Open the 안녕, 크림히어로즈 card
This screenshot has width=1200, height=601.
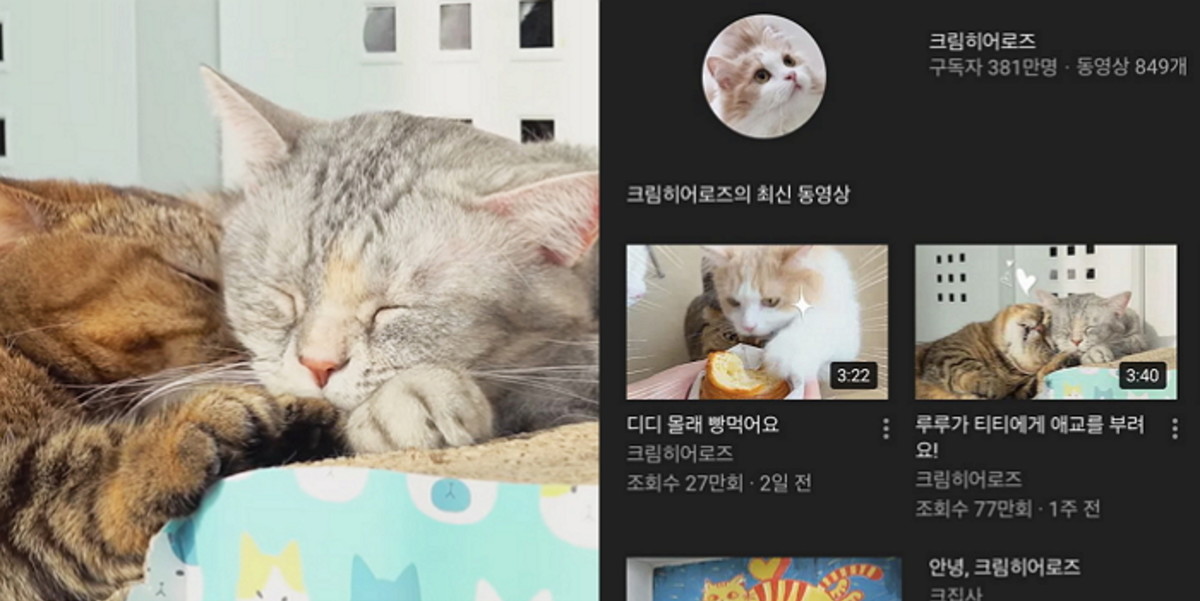tap(1004, 567)
